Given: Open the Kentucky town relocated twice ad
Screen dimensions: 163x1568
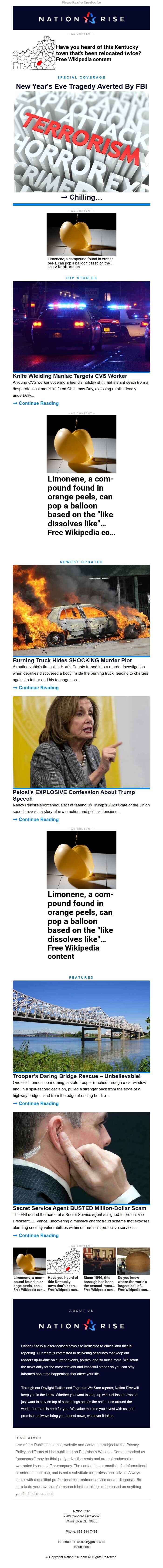Looking at the screenshot, I should pos(98,53).
